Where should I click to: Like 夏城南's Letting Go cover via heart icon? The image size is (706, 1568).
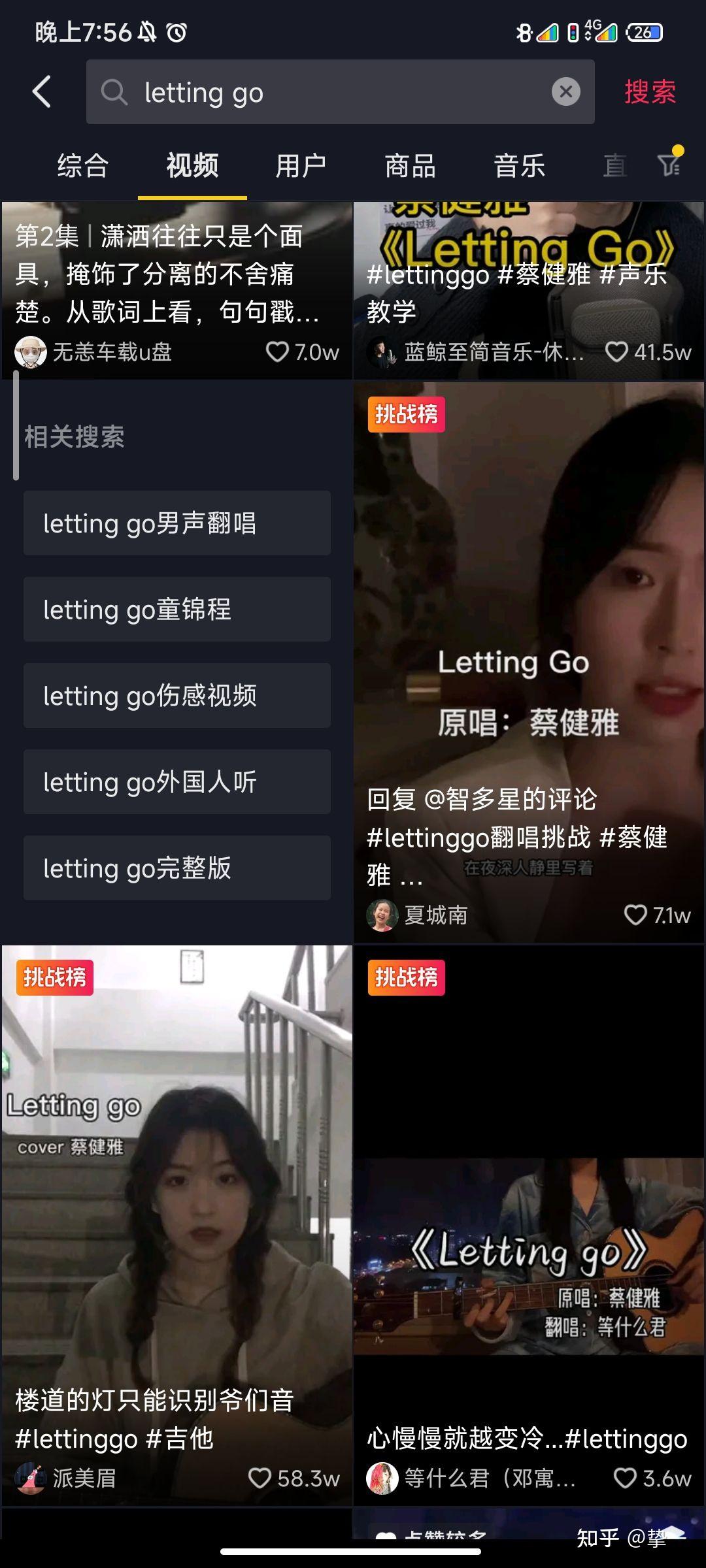637,917
